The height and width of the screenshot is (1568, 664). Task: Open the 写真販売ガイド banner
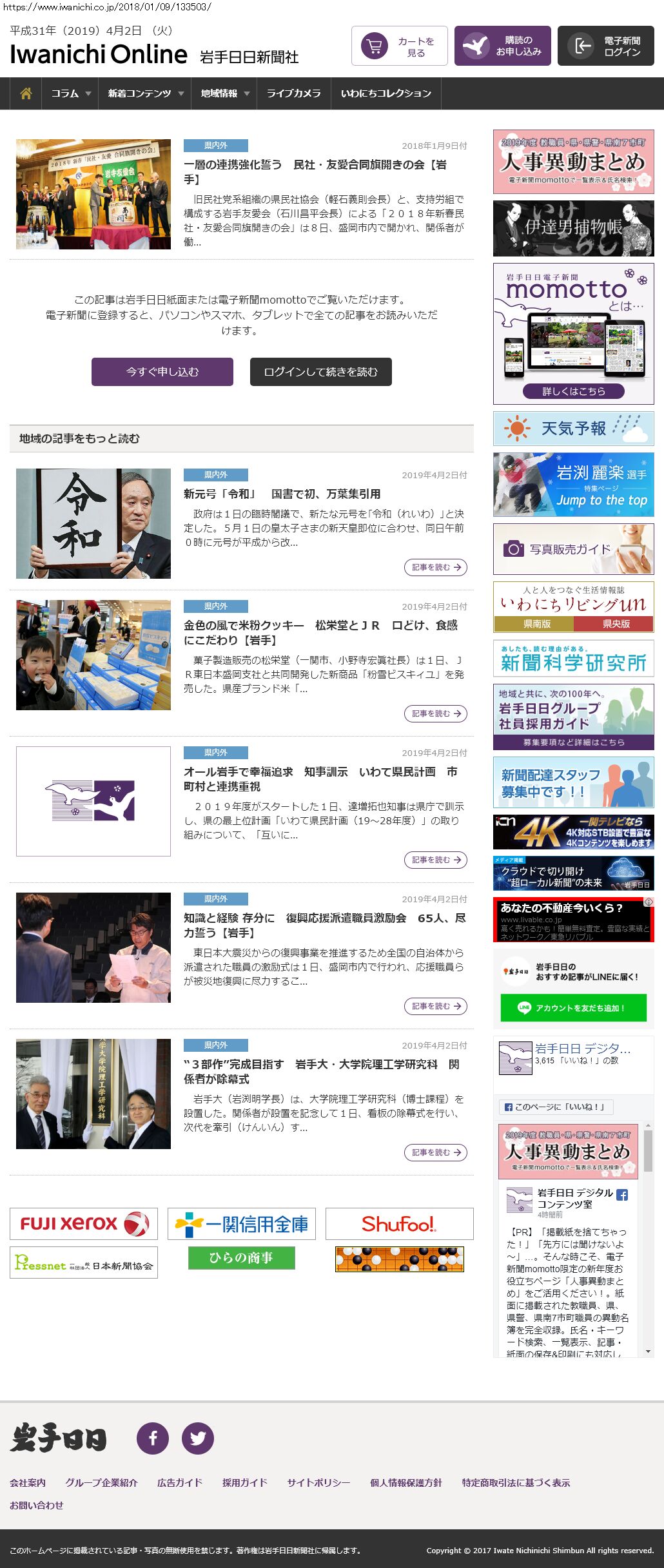coord(573,549)
